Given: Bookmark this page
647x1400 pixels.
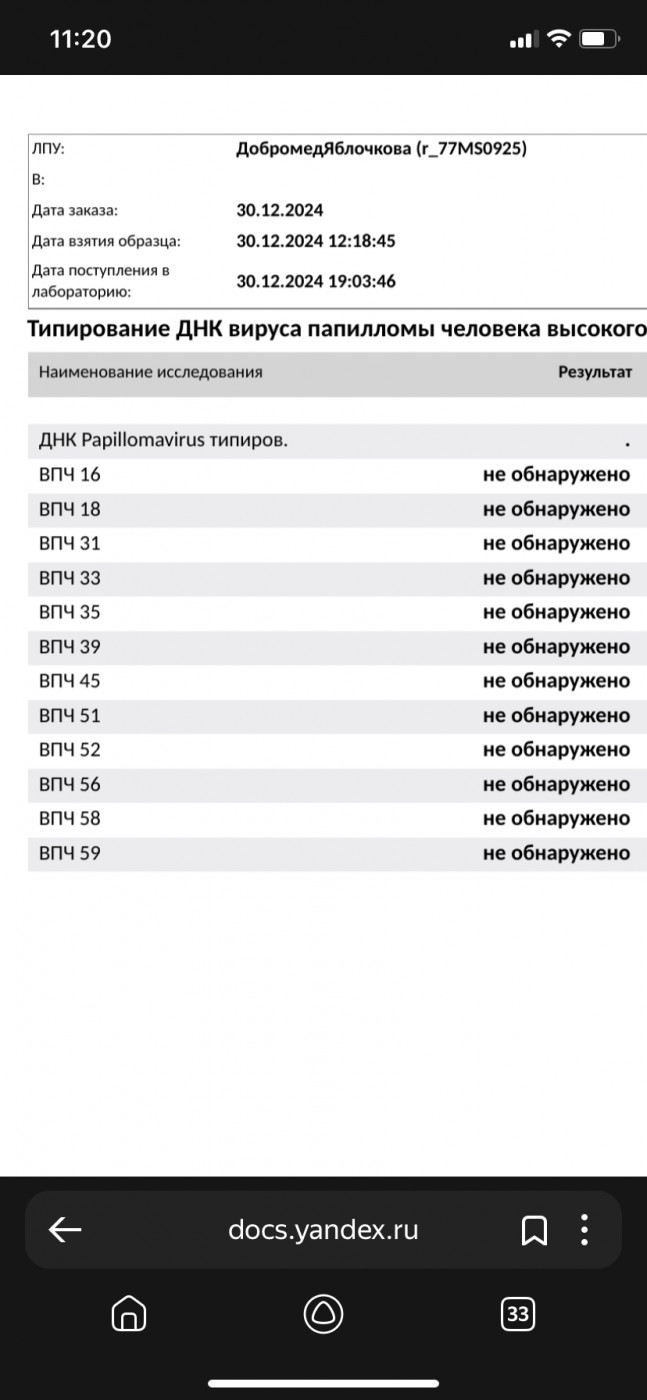Looking at the screenshot, I should pos(534,1231).
